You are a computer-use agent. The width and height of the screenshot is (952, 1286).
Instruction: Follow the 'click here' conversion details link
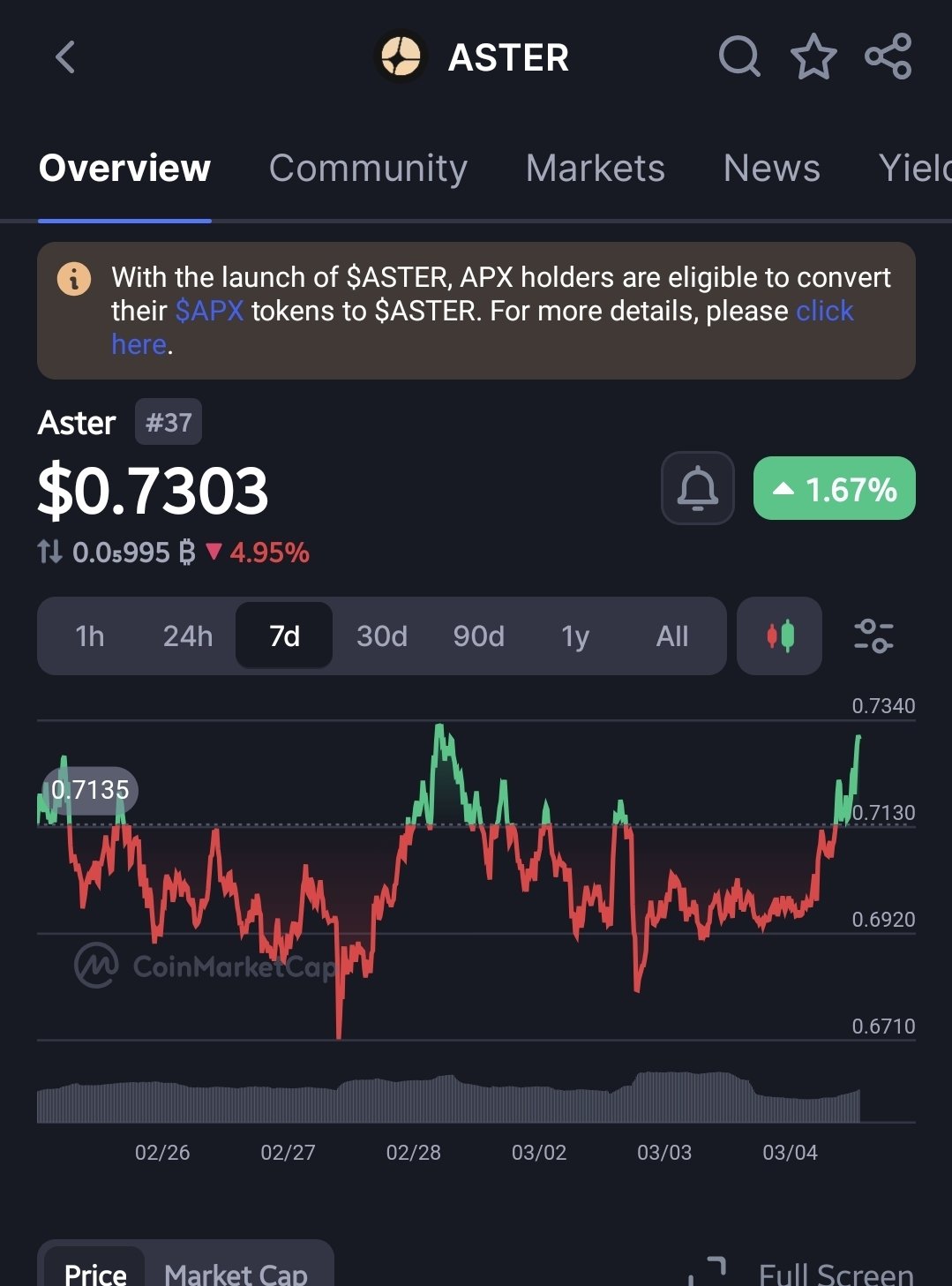point(824,311)
